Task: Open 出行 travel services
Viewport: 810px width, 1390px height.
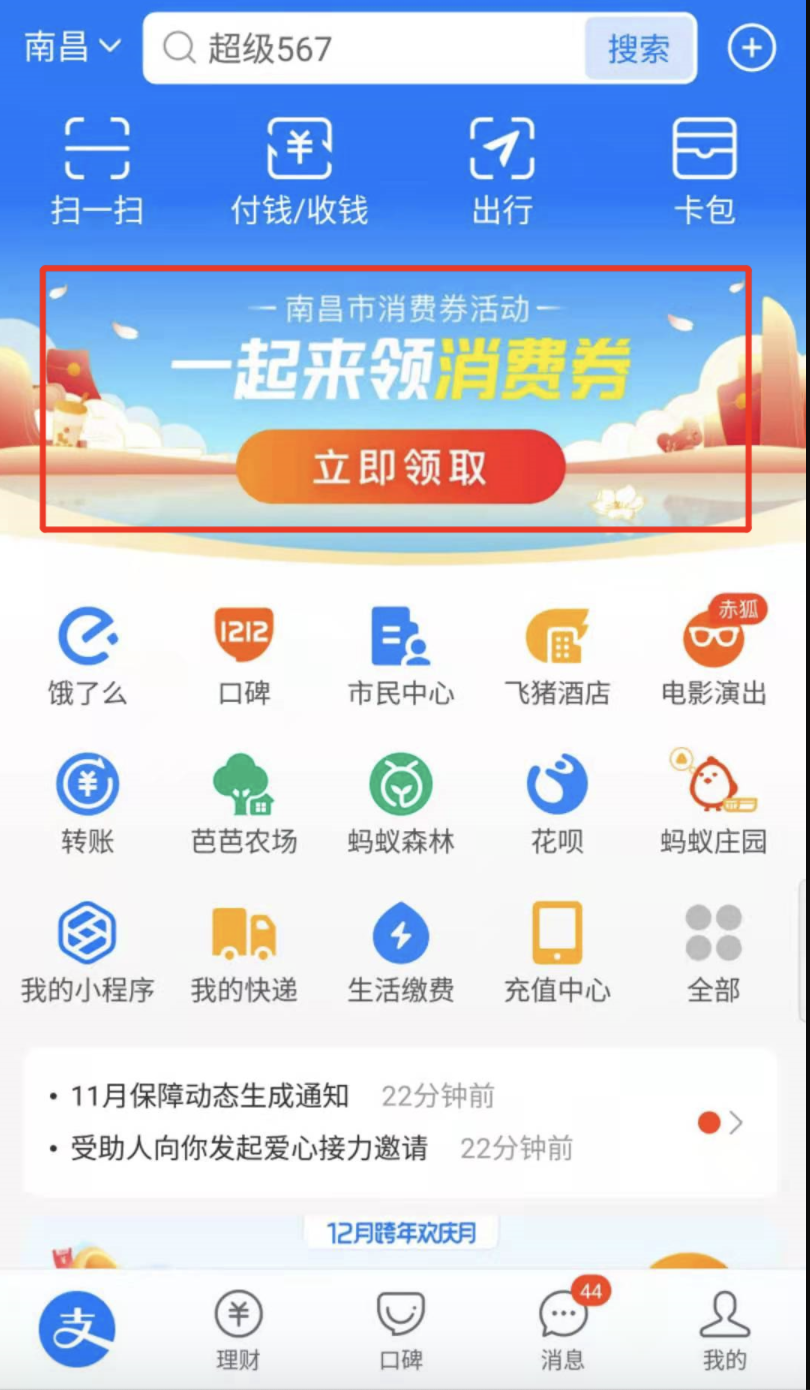Action: 502,170
